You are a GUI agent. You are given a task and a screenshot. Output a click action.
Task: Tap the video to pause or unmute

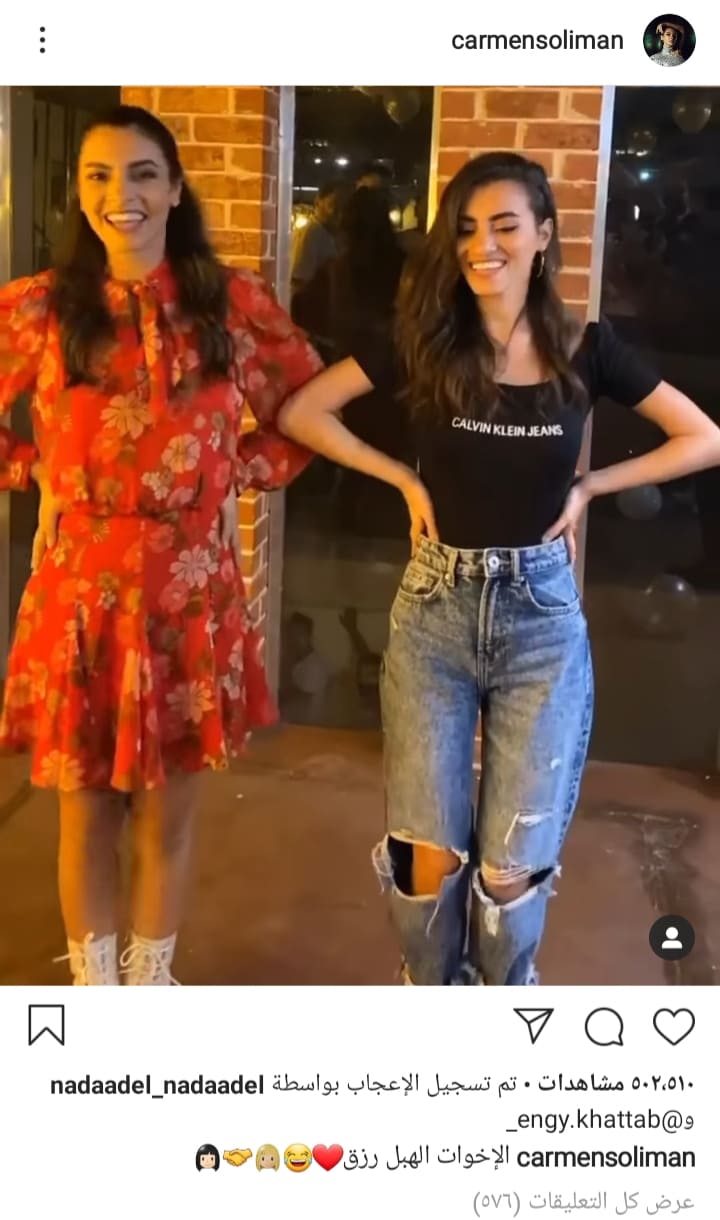coord(360,530)
